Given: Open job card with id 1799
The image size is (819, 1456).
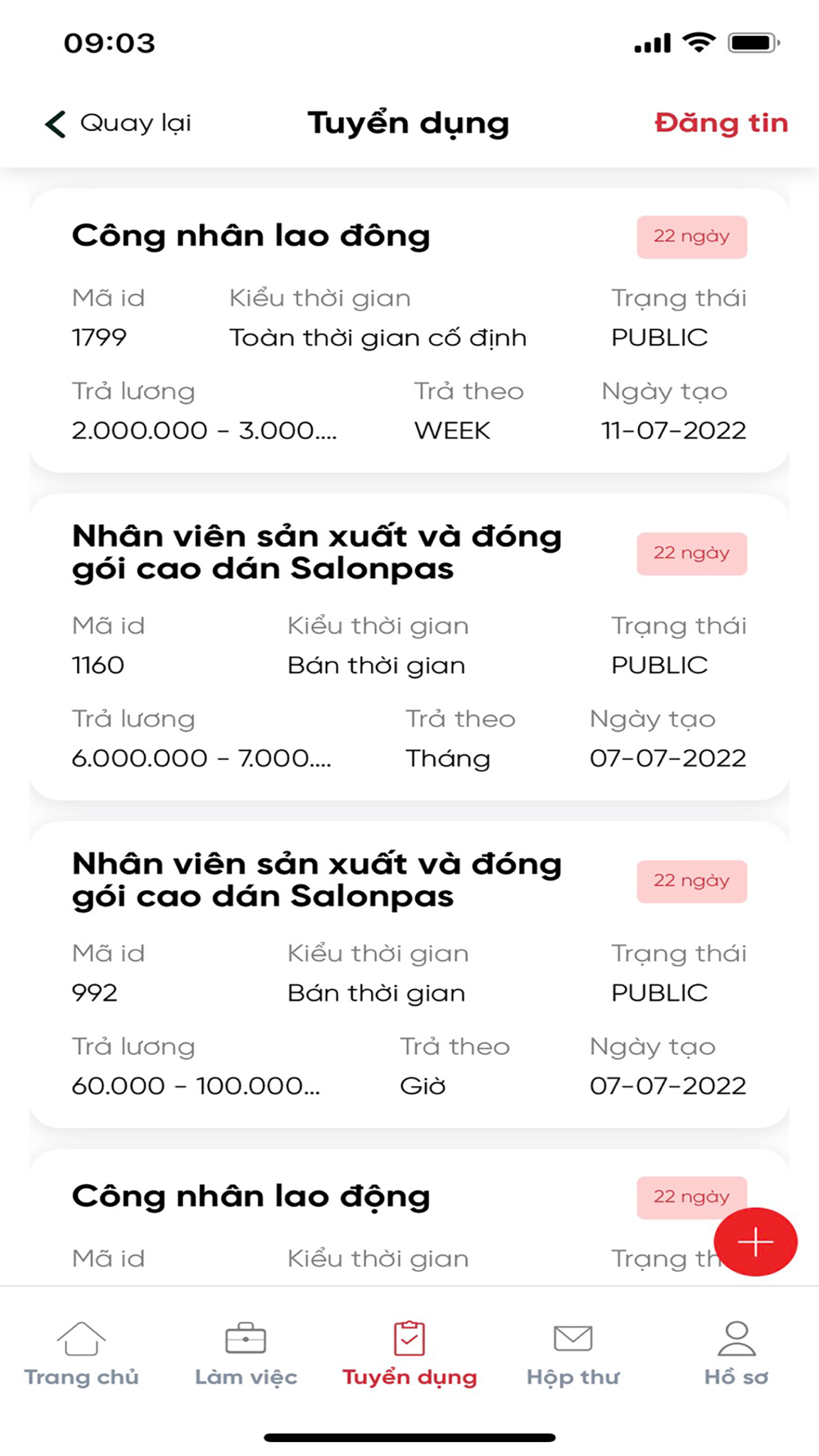Looking at the screenshot, I should click(409, 331).
